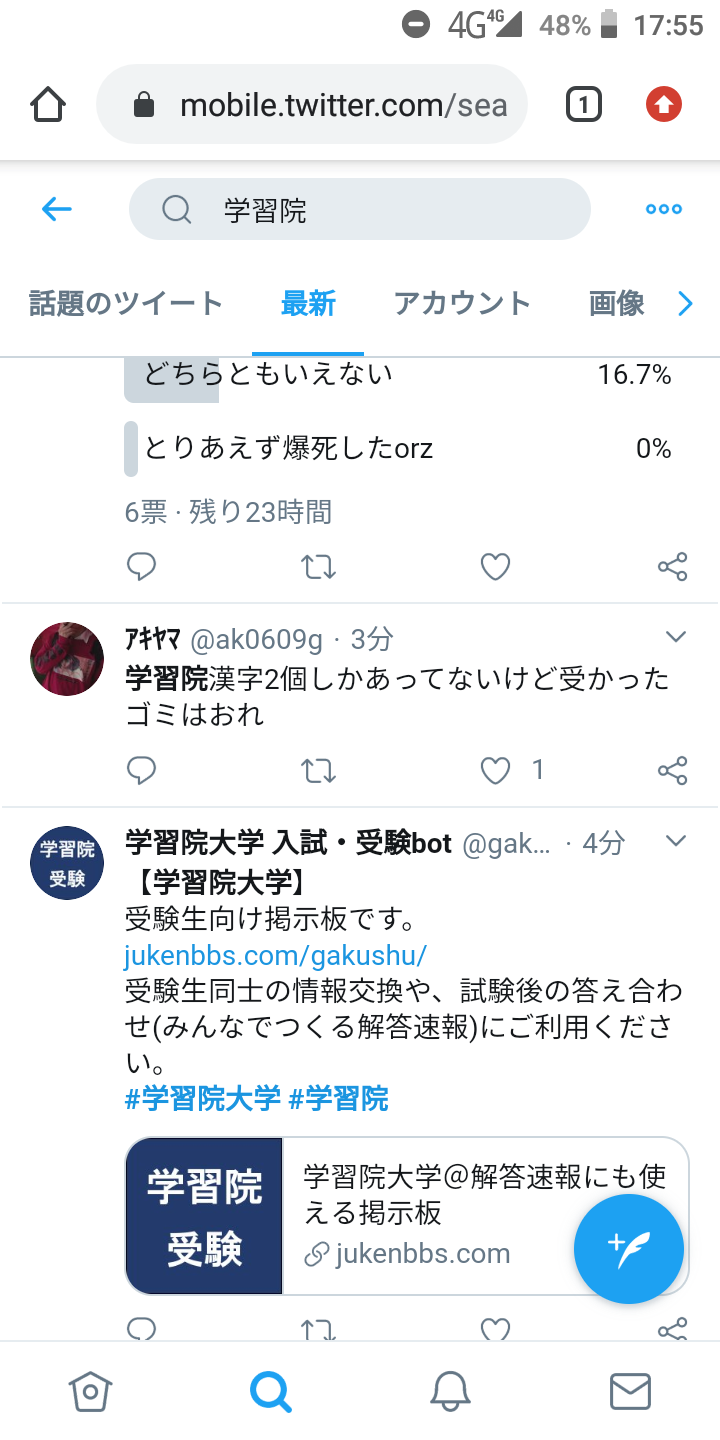Switch to the 話題のツイート tab
720x1440 pixels.
click(x=126, y=303)
